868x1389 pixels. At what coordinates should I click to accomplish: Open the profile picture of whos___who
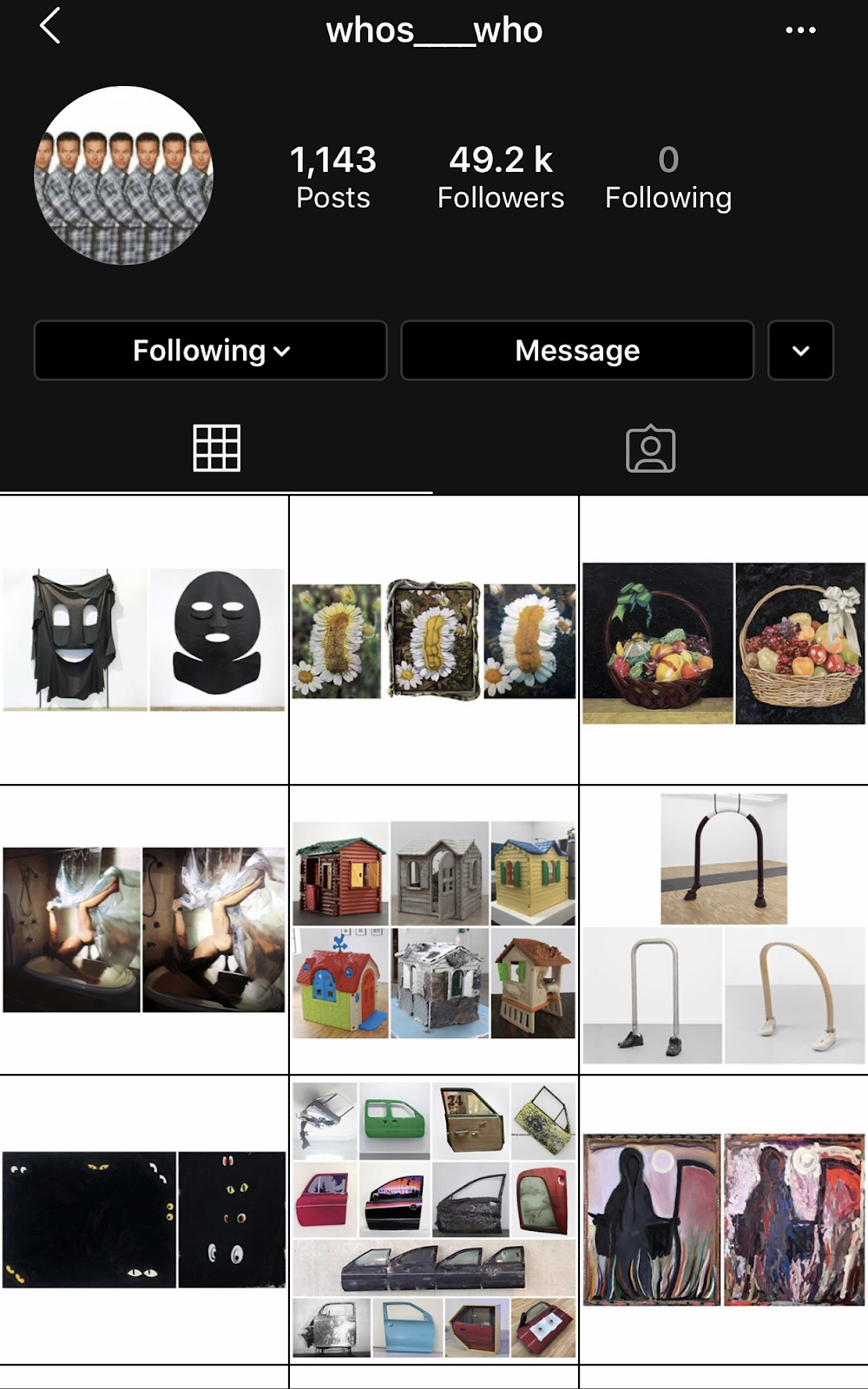[x=123, y=175]
